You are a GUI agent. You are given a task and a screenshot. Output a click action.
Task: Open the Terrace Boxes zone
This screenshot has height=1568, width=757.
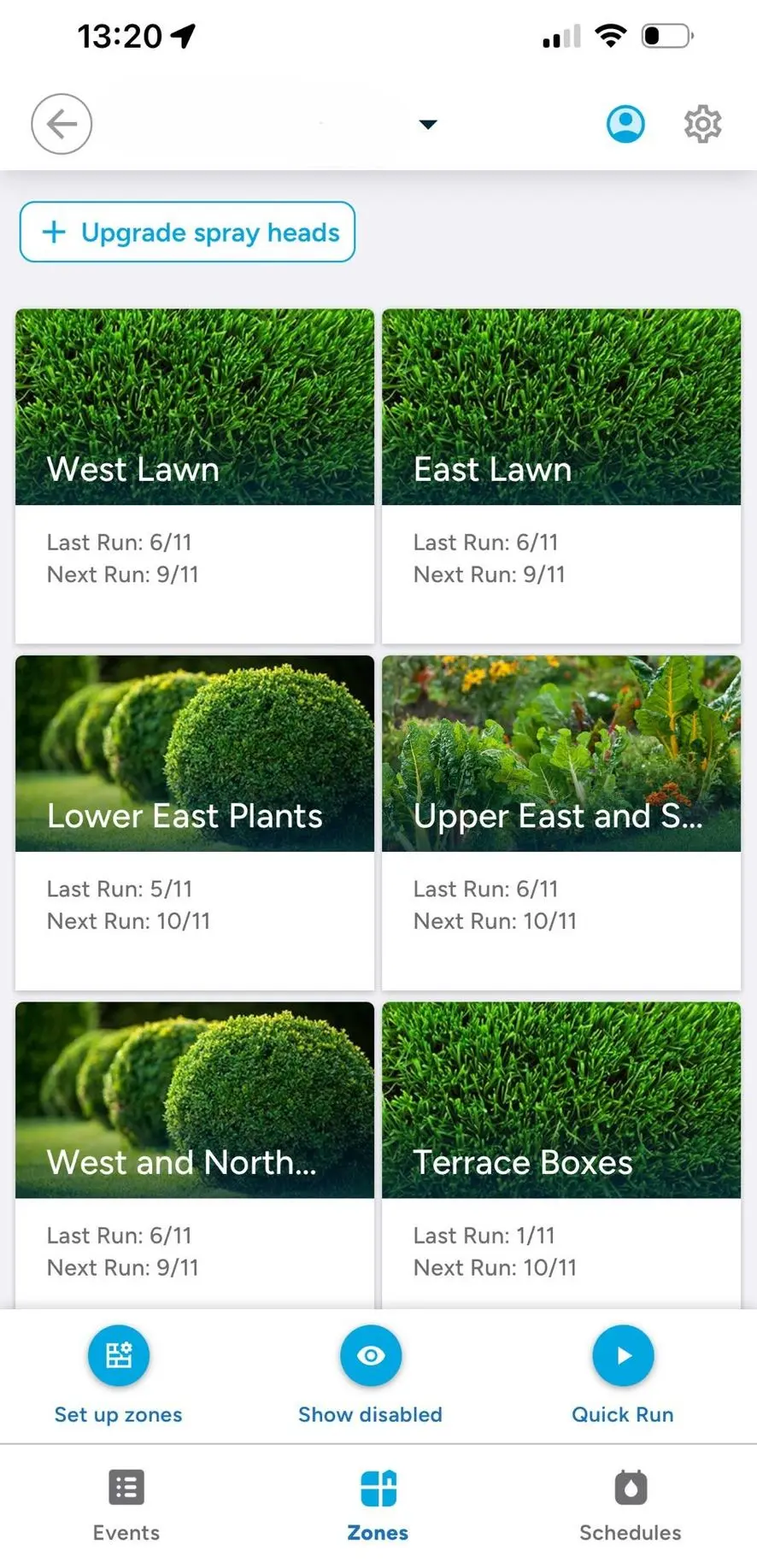(x=561, y=1155)
